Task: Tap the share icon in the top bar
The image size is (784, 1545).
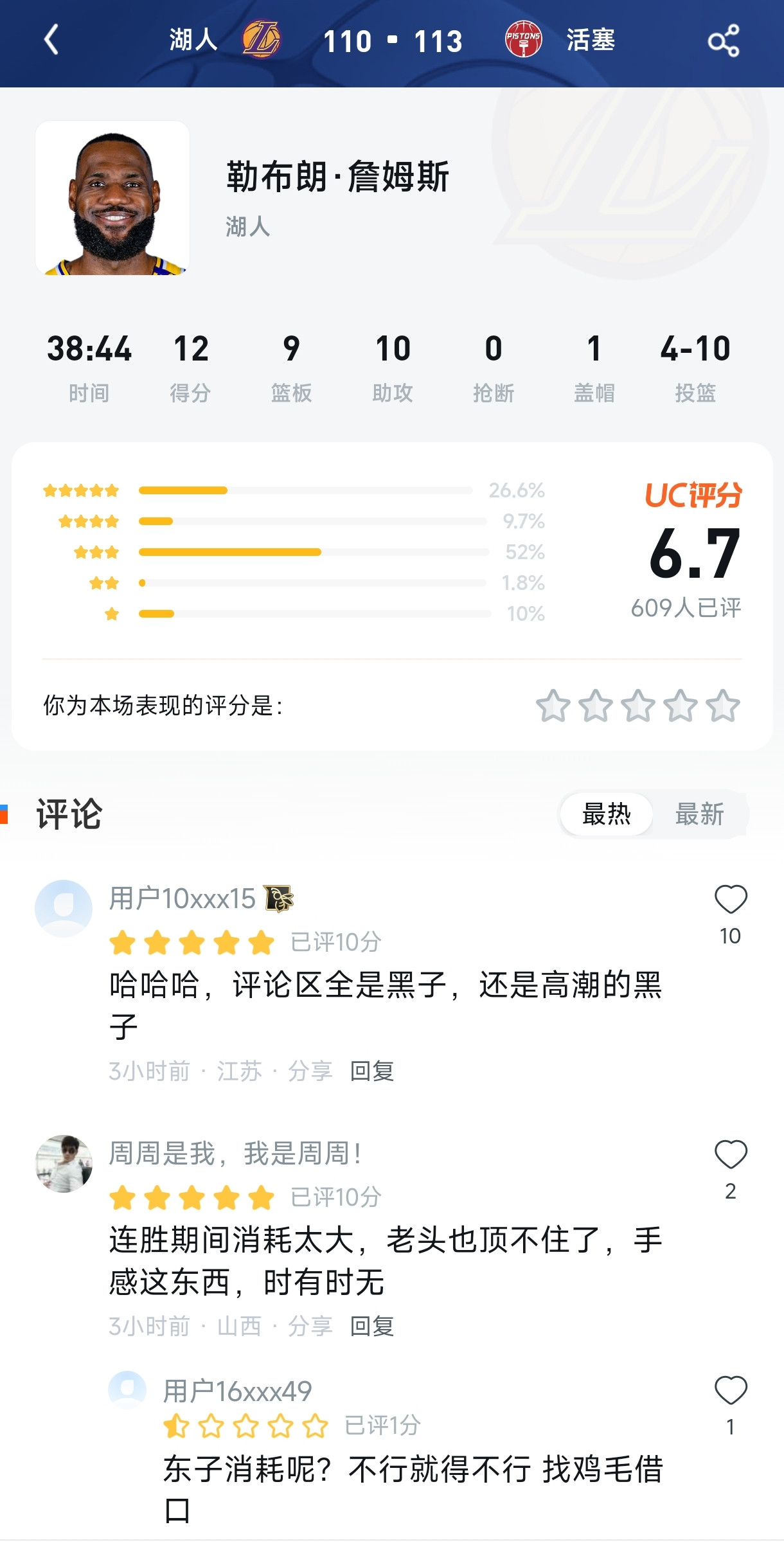Action: tap(725, 40)
